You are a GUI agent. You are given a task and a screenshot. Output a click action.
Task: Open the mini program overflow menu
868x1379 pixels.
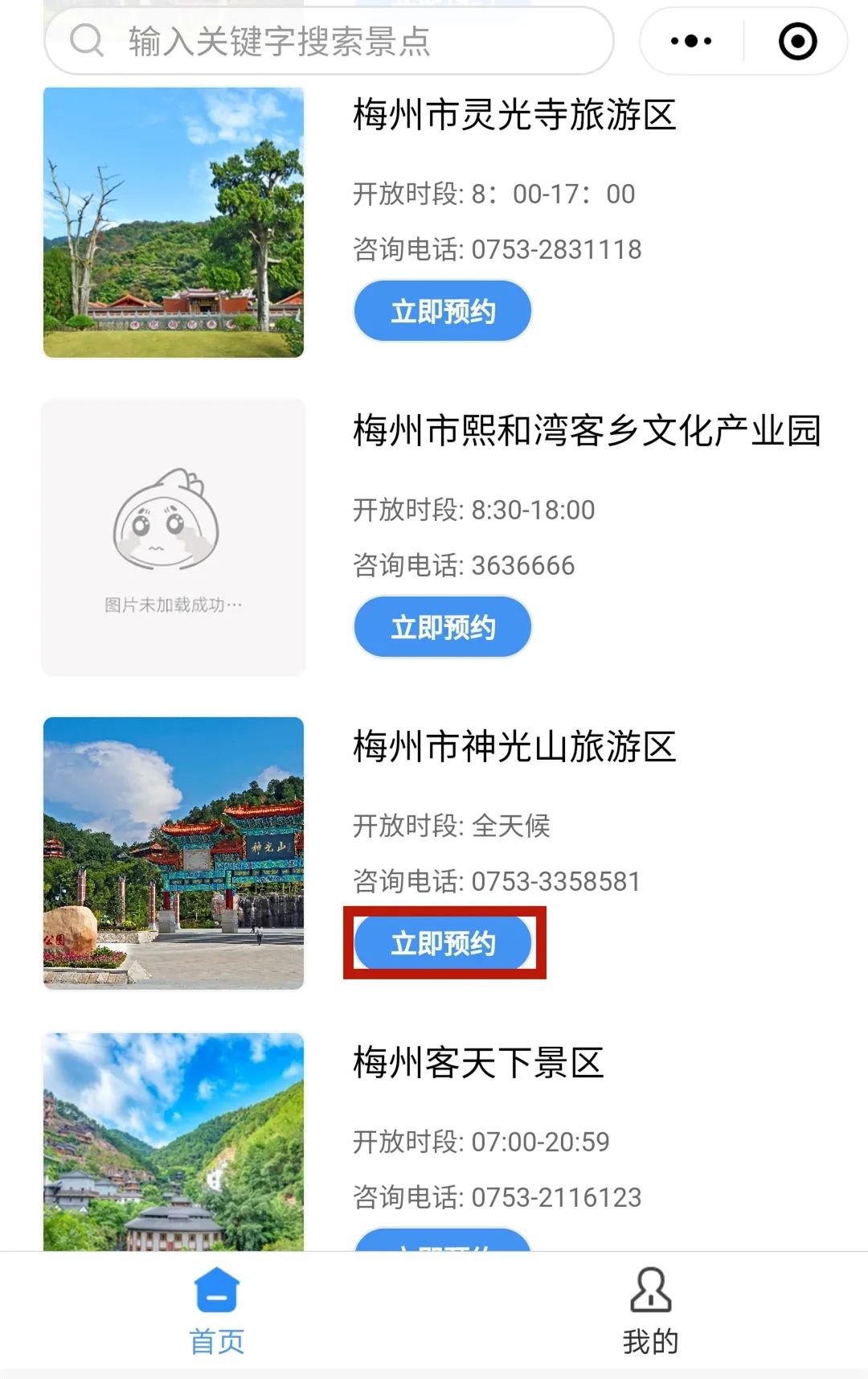click(691, 41)
